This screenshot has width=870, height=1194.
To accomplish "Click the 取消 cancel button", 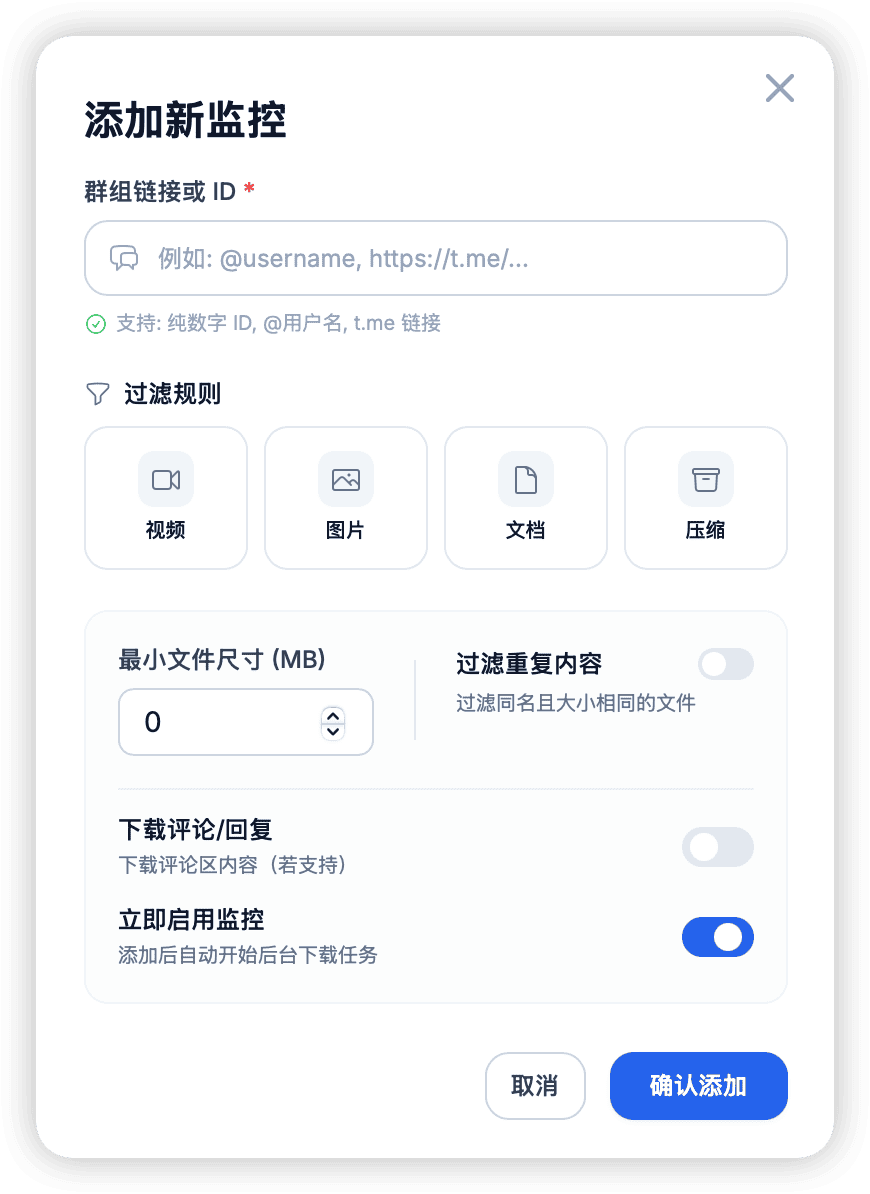I will click(x=535, y=1086).
